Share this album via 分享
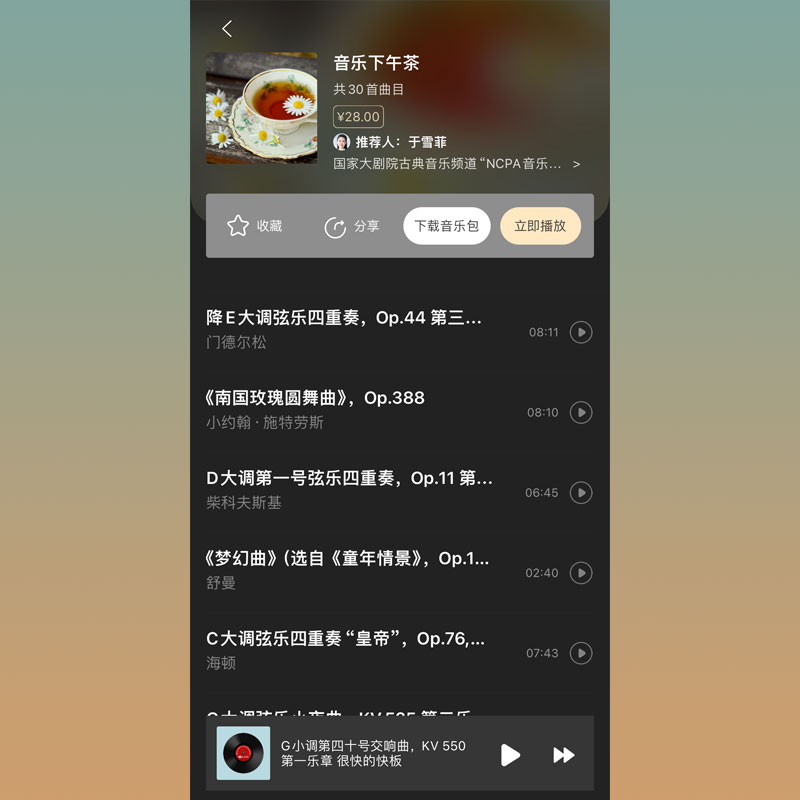This screenshot has width=800, height=800. point(352,227)
